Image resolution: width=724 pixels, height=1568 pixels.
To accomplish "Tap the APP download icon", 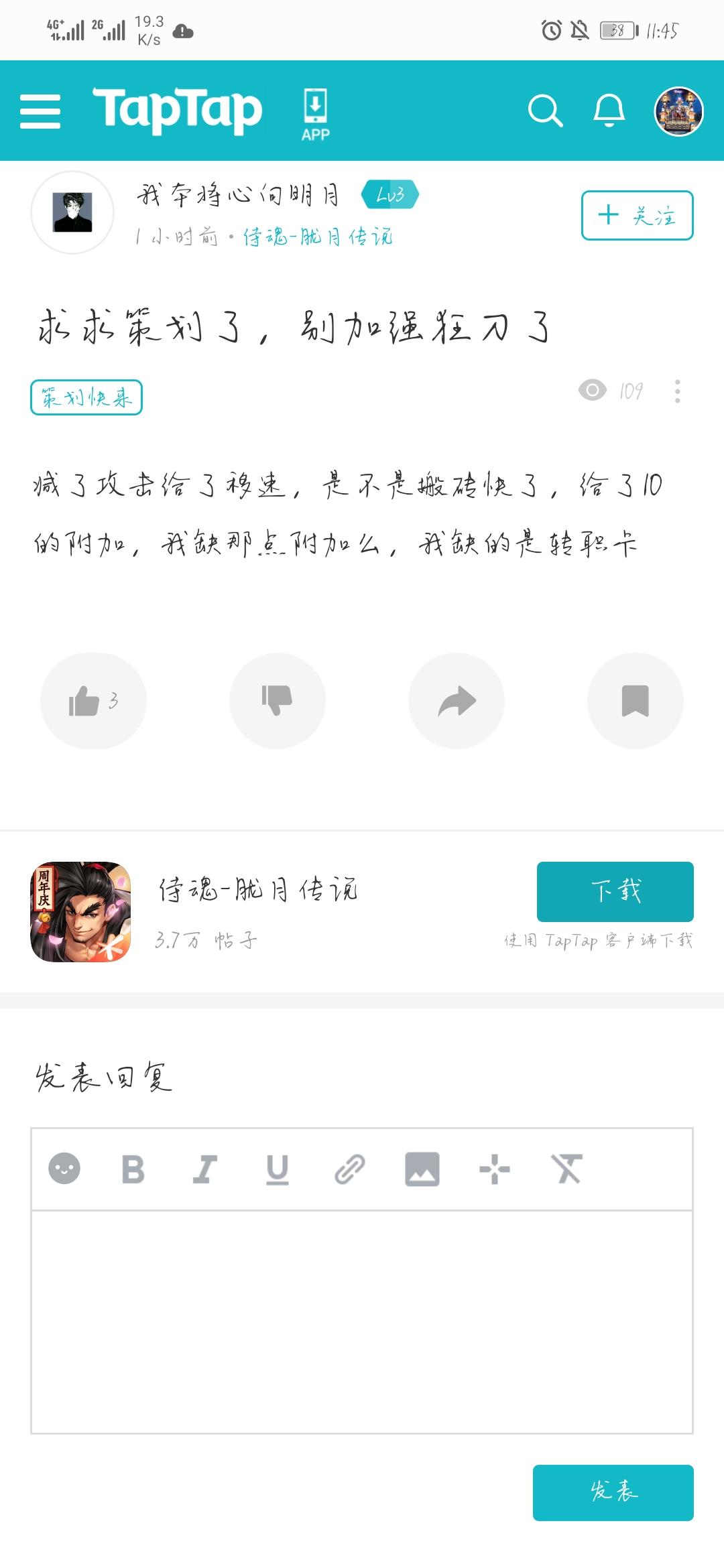I will (315, 115).
